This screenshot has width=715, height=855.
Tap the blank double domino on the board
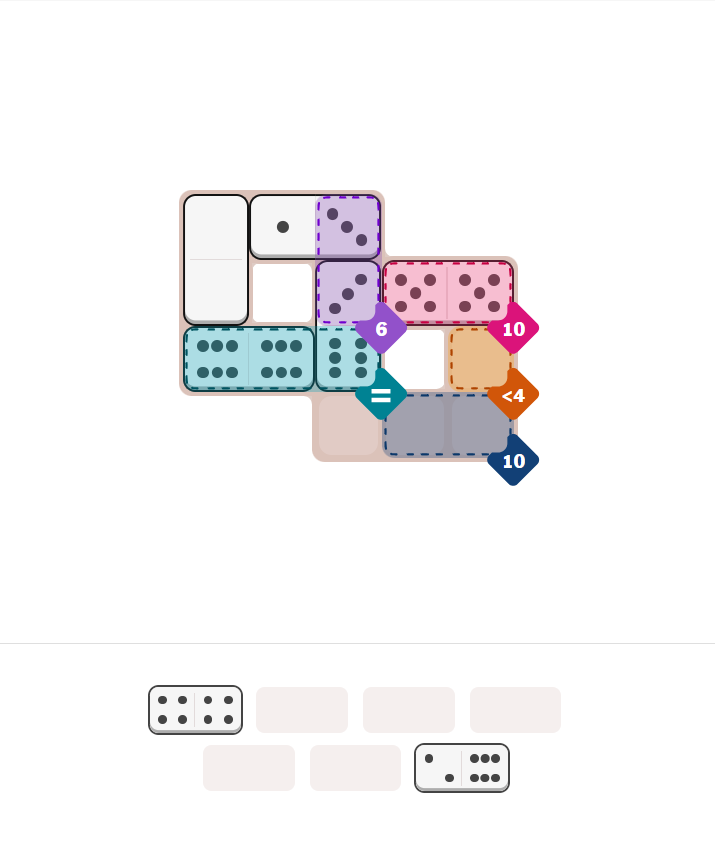pyautogui.click(x=216, y=260)
